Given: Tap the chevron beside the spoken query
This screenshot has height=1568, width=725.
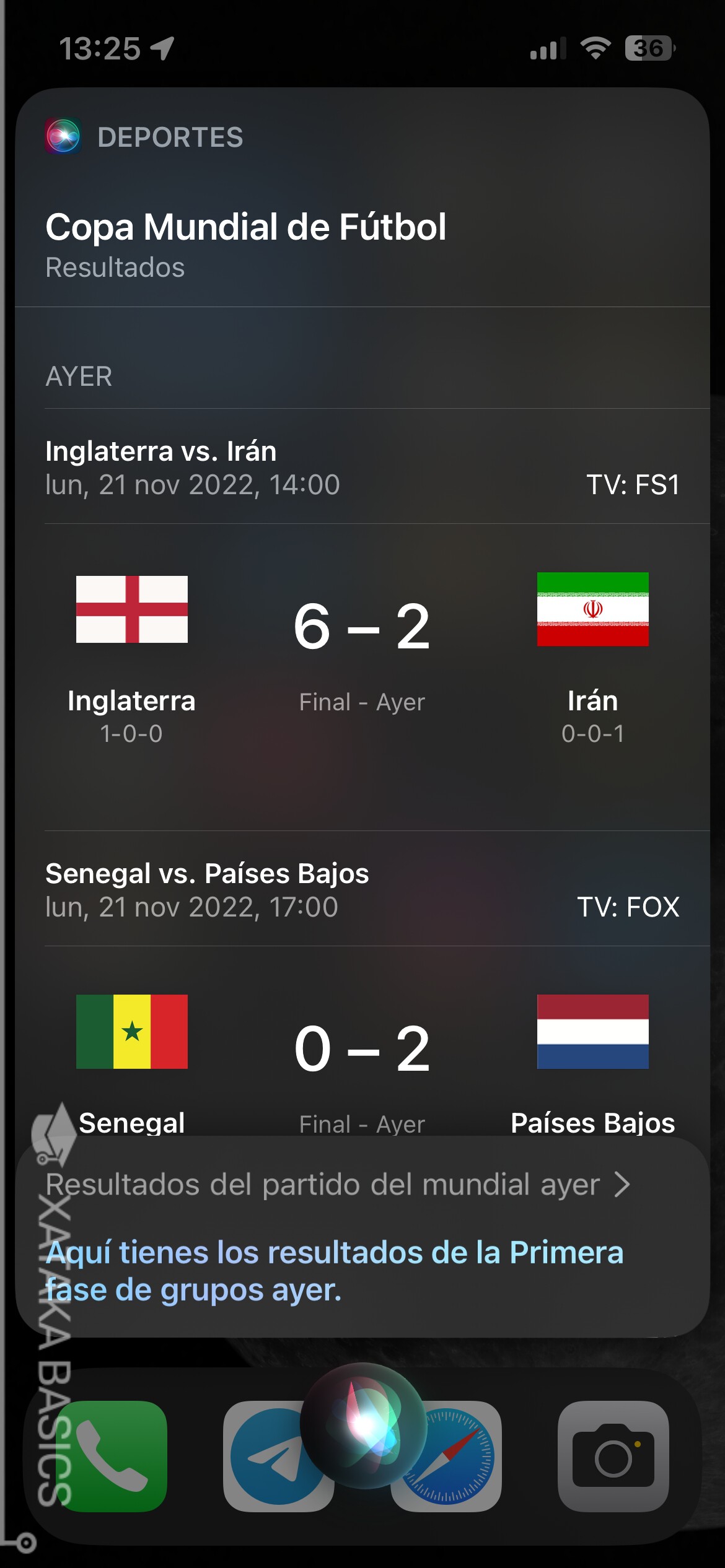Looking at the screenshot, I should click(625, 1185).
